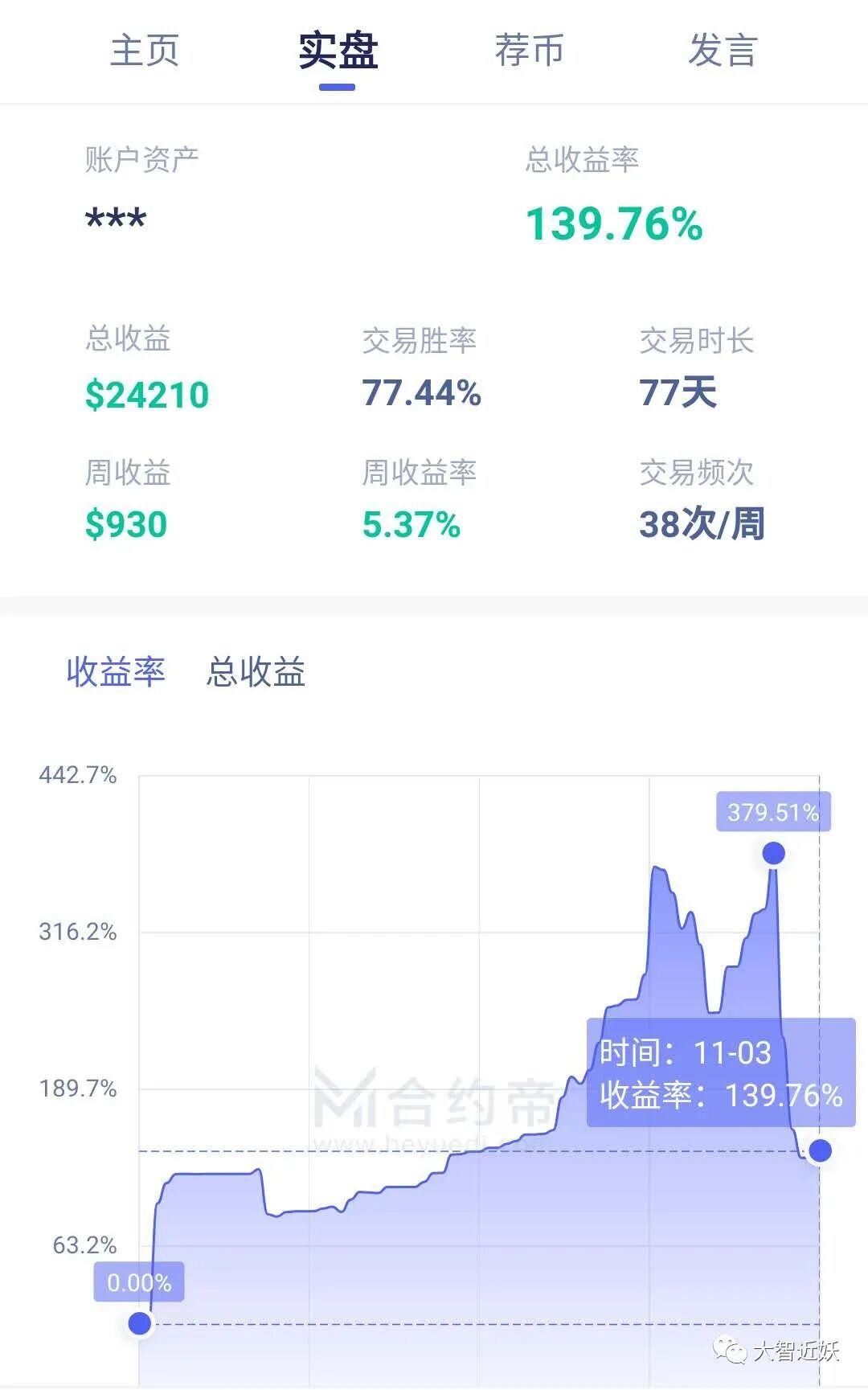Go to the 发言 tab
The height and width of the screenshot is (1390, 868).
click(x=723, y=51)
